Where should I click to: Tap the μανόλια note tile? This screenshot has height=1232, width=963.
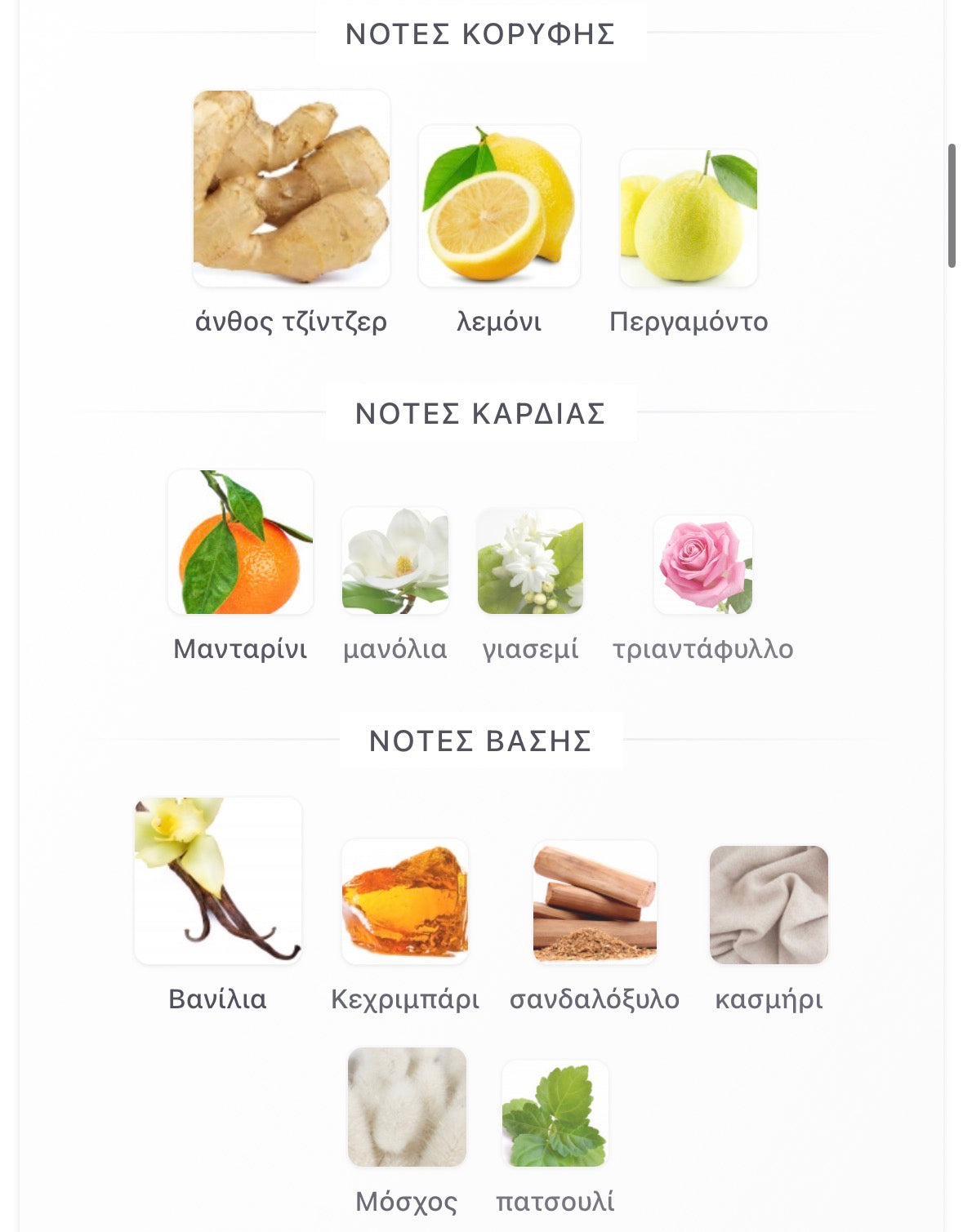point(395,561)
